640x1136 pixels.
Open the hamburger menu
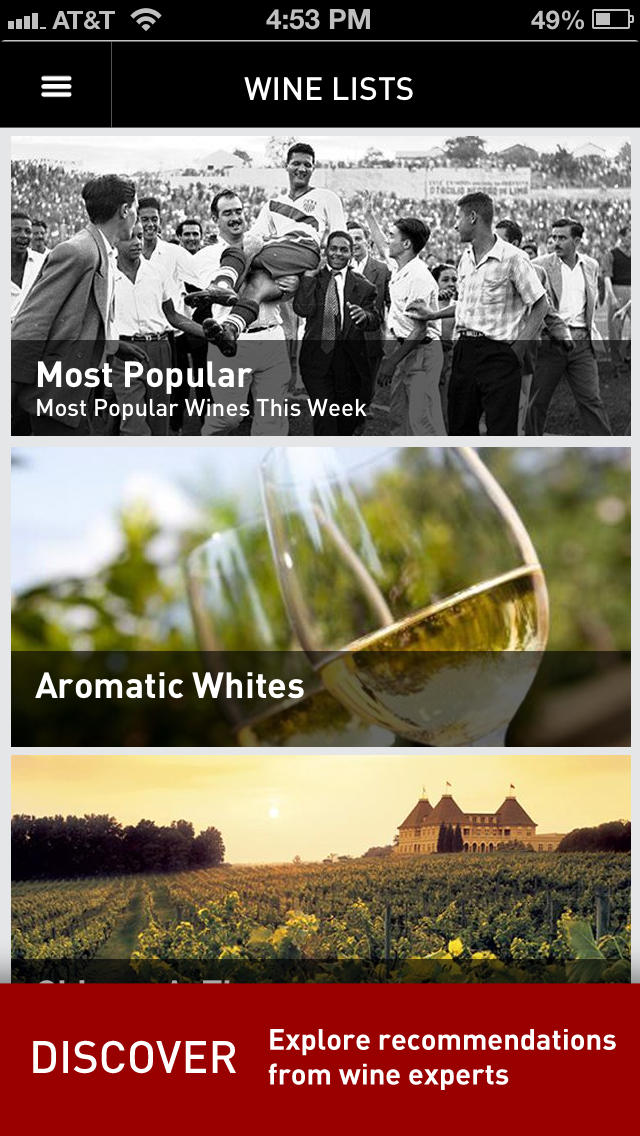(56, 87)
